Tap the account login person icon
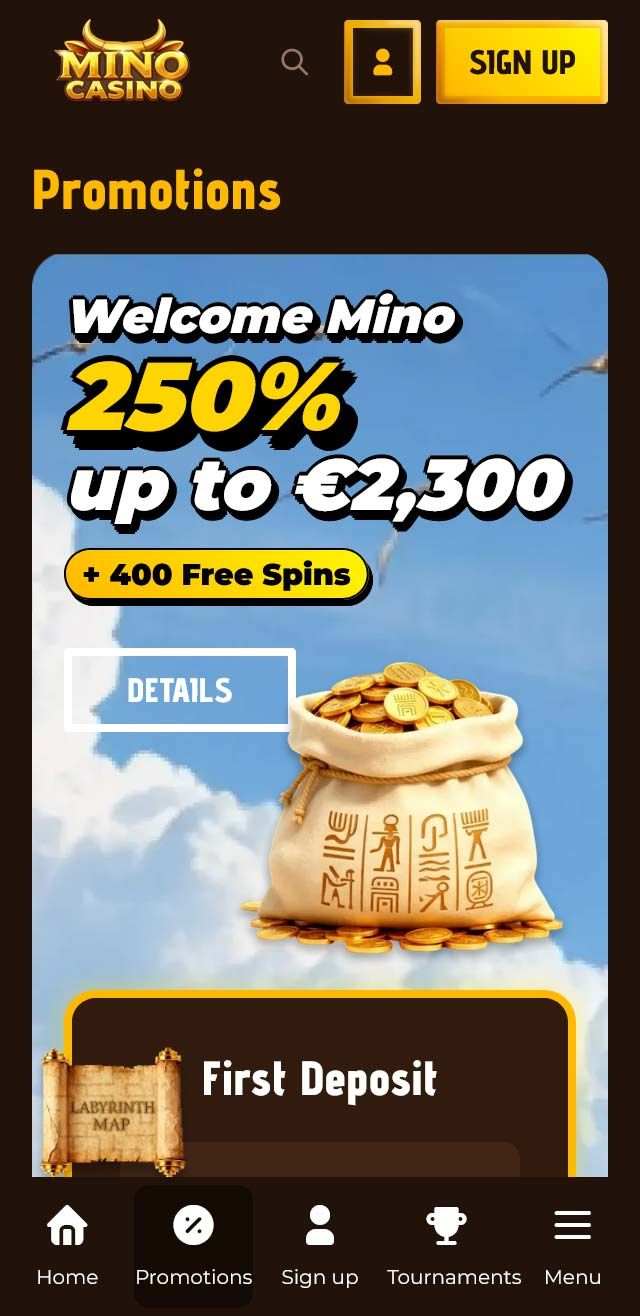The image size is (640, 1316). [382, 62]
